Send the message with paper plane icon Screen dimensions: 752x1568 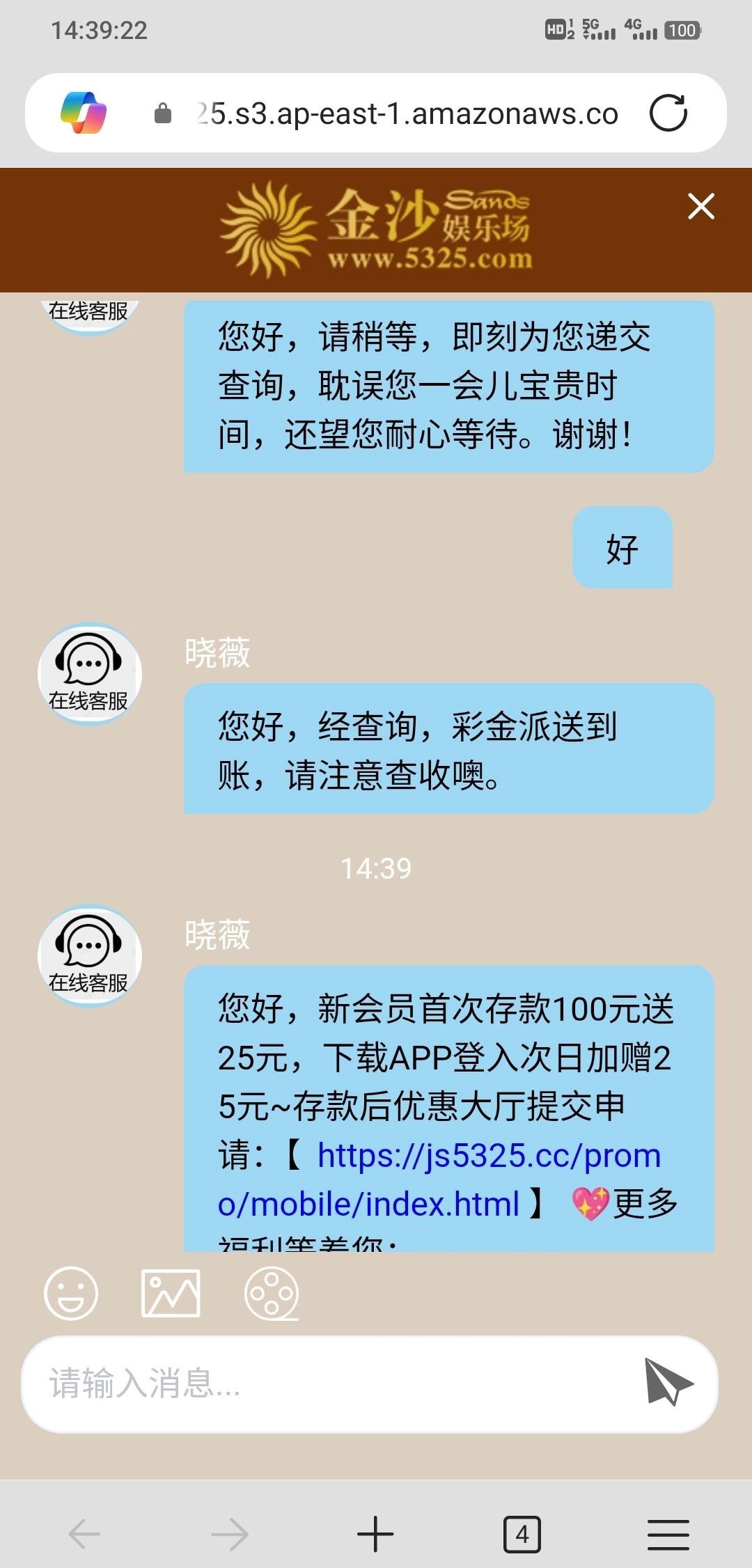click(x=668, y=1381)
